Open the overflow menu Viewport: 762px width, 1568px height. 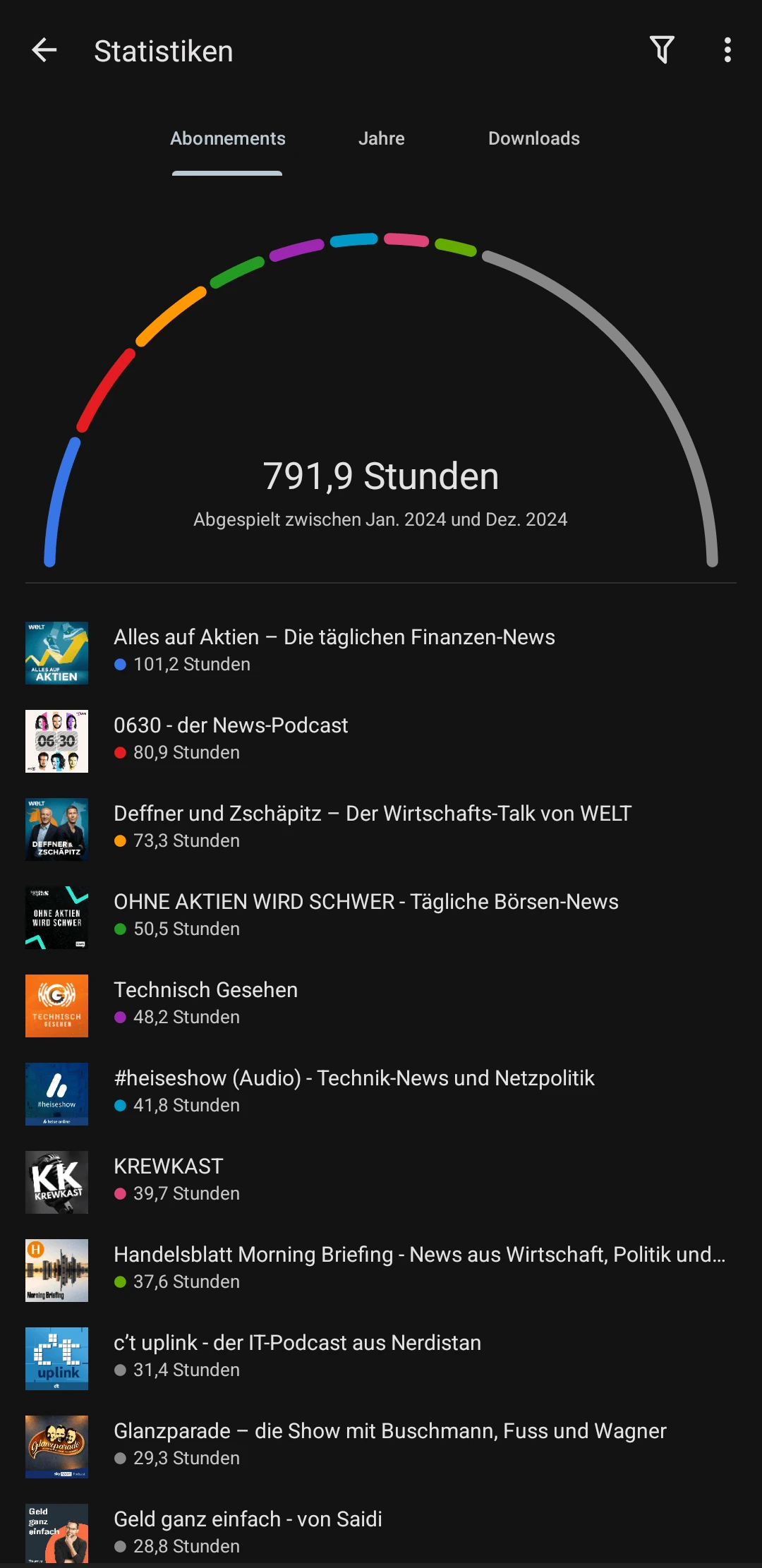coord(727,50)
